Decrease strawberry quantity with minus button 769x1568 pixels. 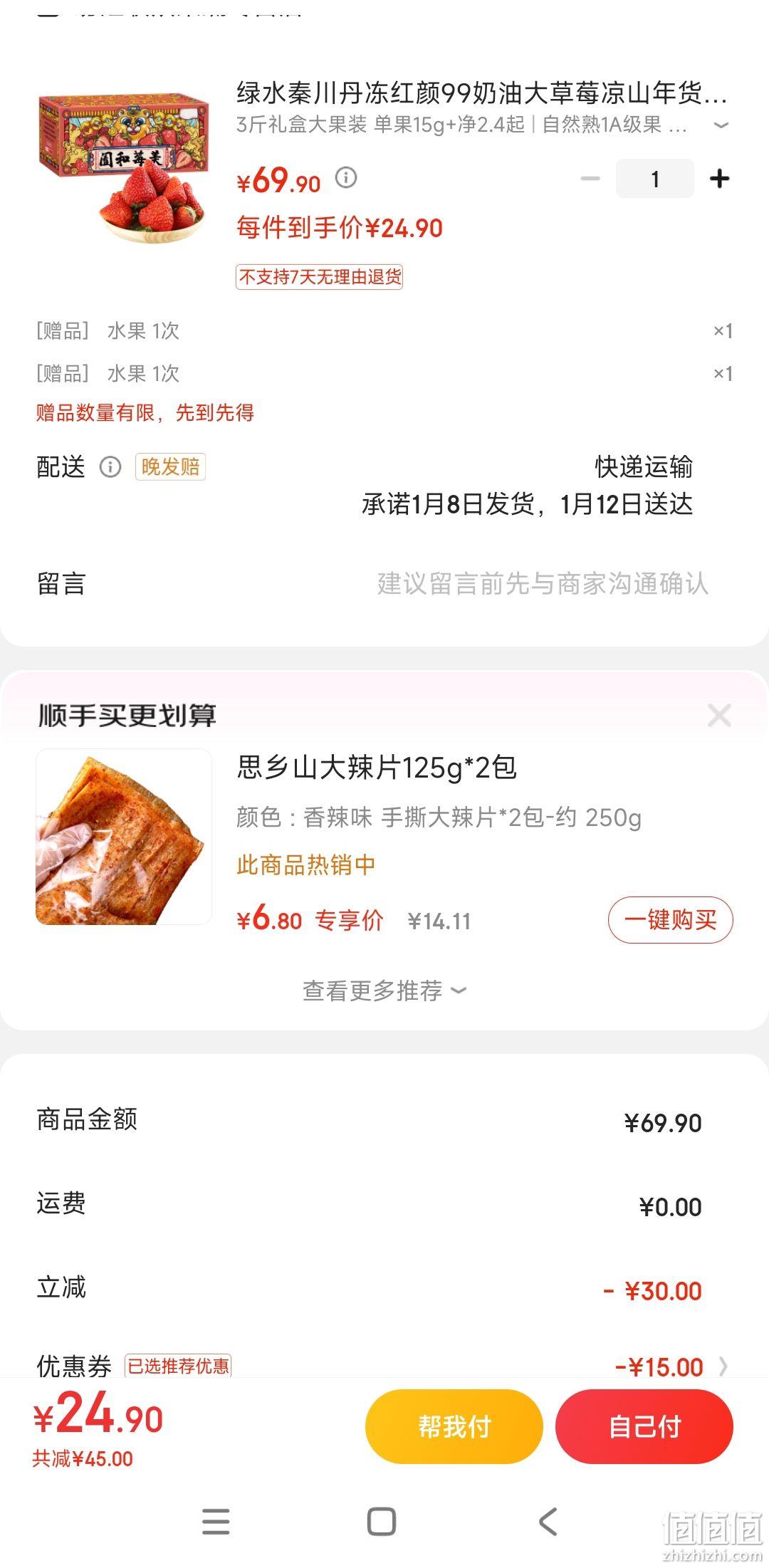[590, 179]
